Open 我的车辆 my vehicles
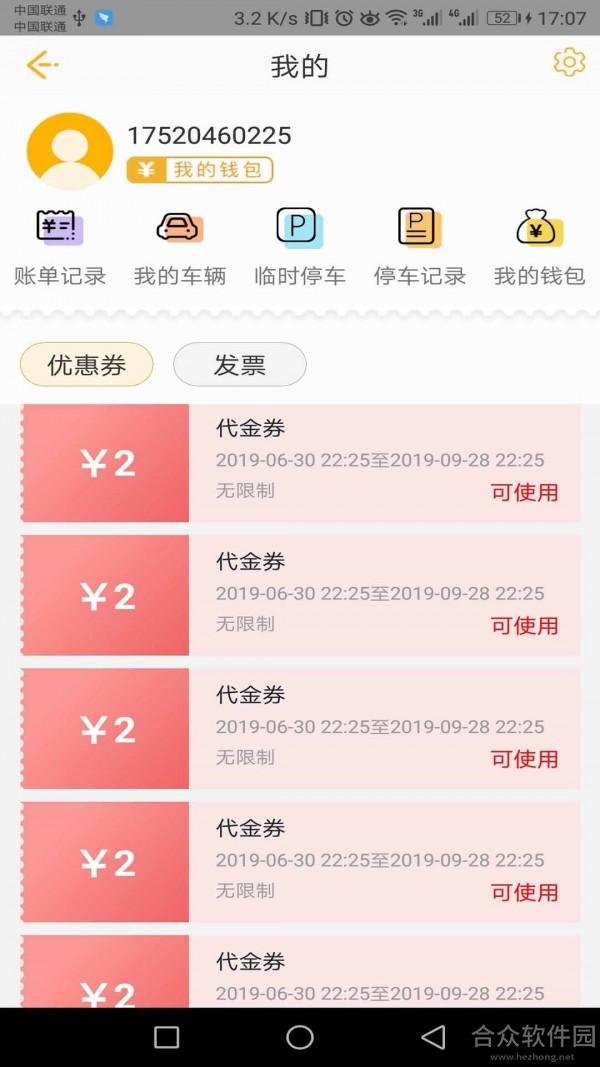This screenshot has height=1067, width=600. coord(180,246)
